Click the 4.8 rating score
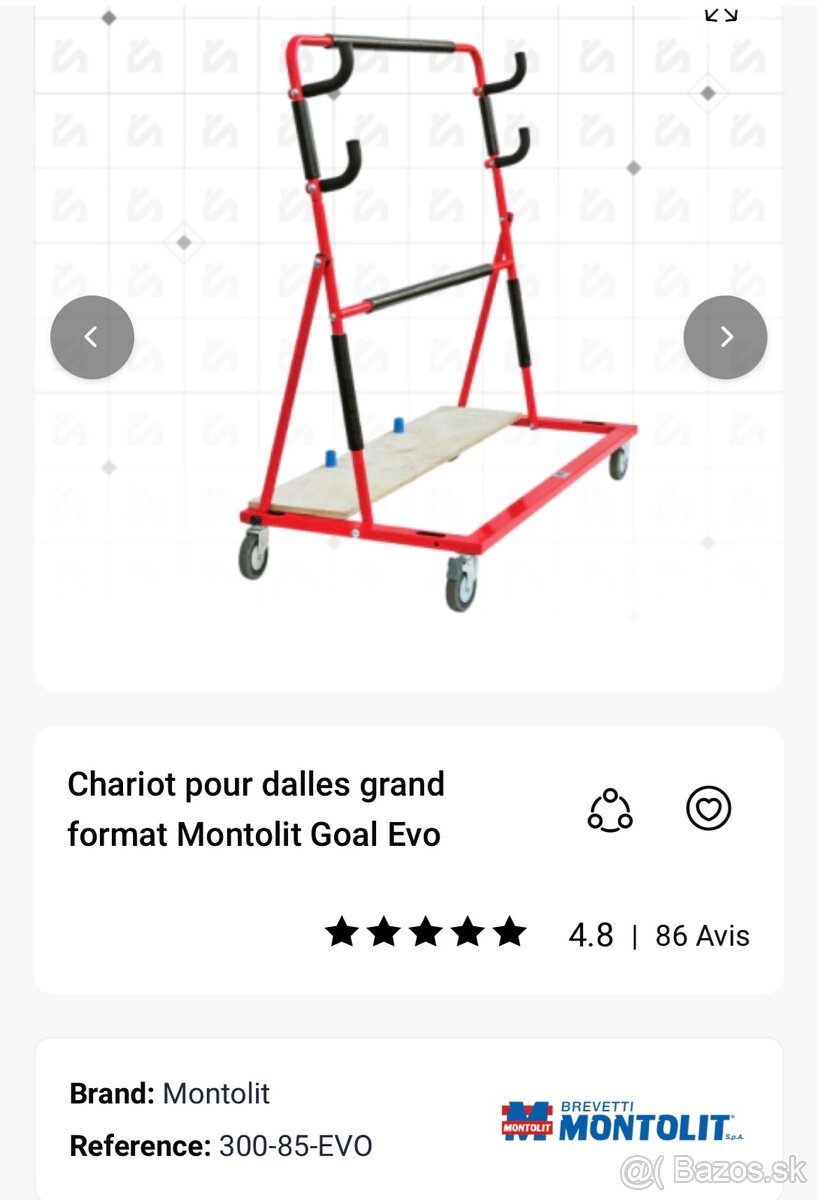Image resolution: width=818 pixels, height=1200 pixels. tap(594, 936)
